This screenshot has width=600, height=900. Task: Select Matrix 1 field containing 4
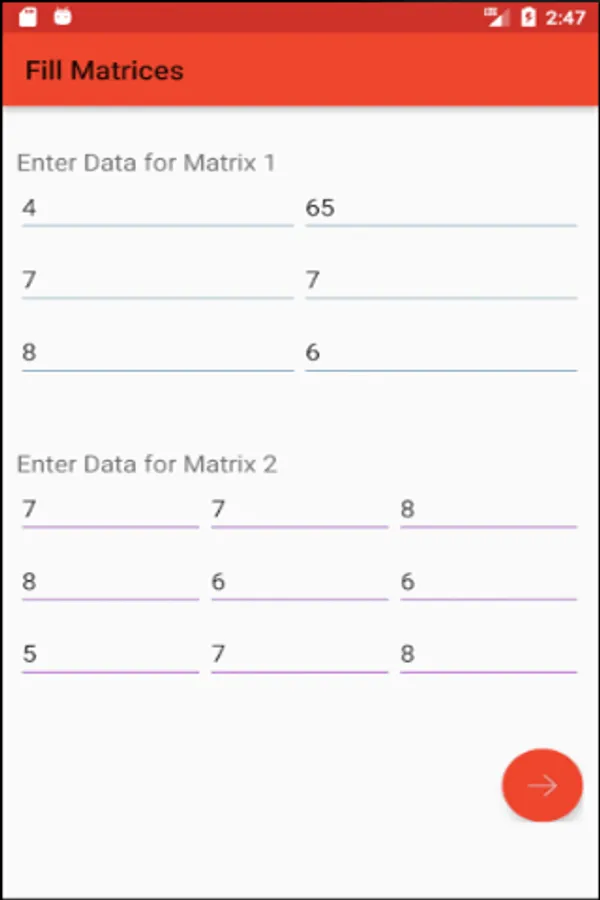coord(157,208)
